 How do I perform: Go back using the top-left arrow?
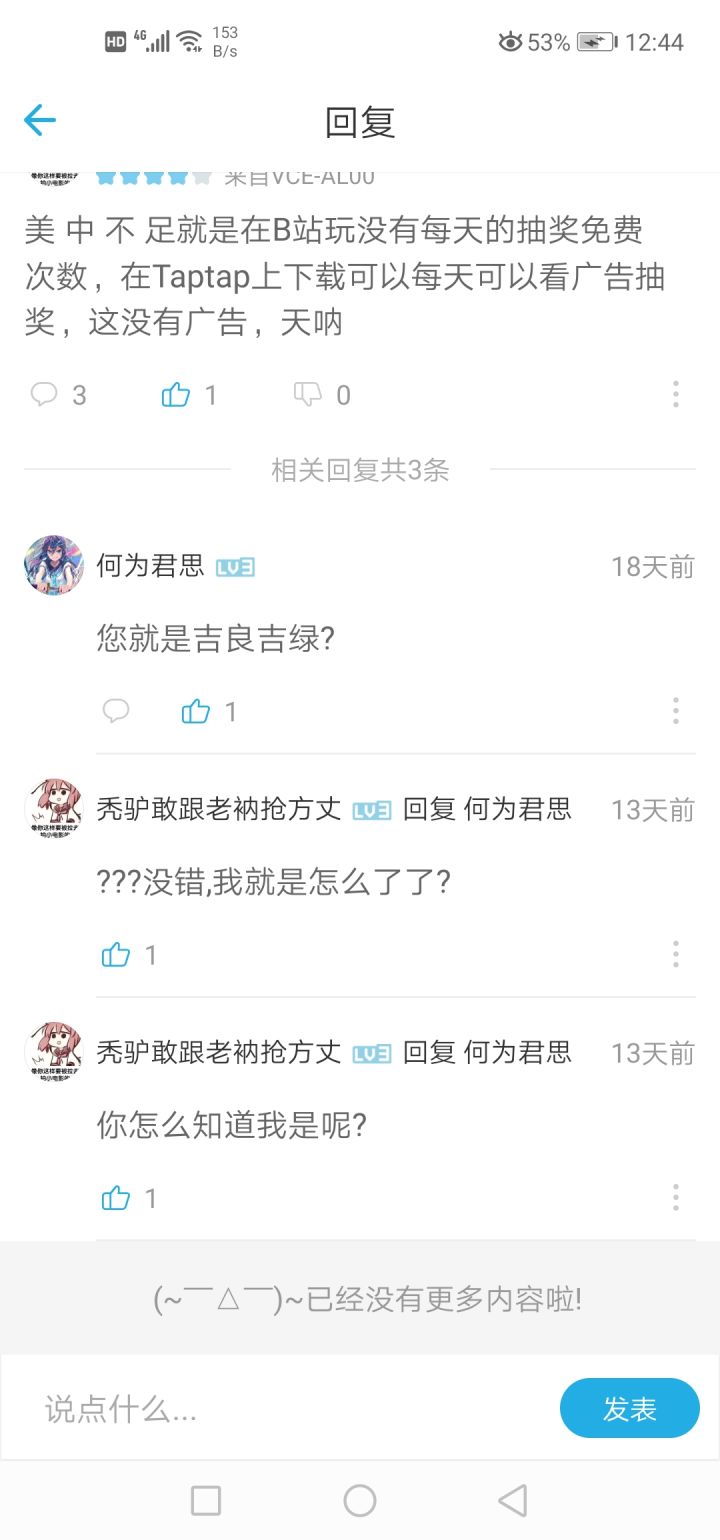coord(40,121)
